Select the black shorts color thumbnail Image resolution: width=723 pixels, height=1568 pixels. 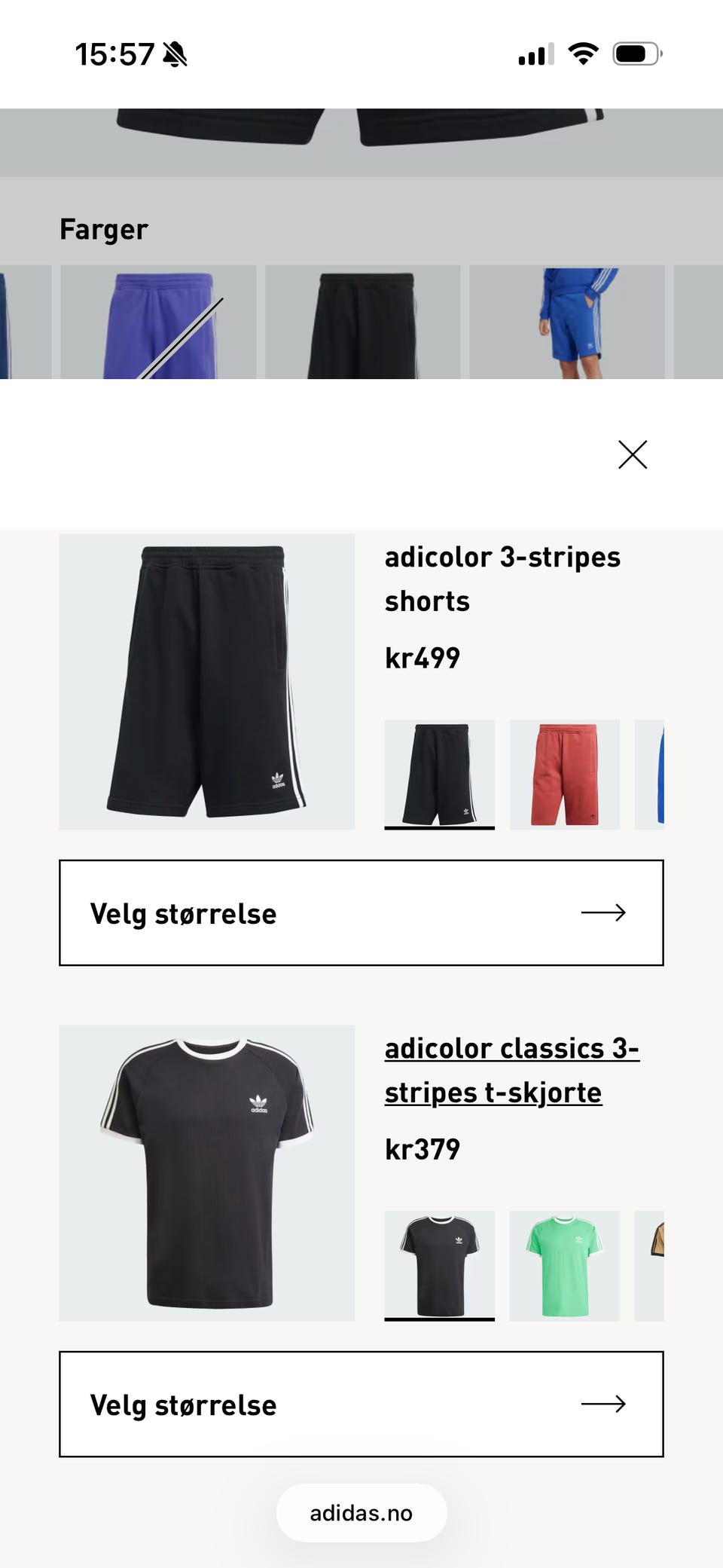(439, 772)
